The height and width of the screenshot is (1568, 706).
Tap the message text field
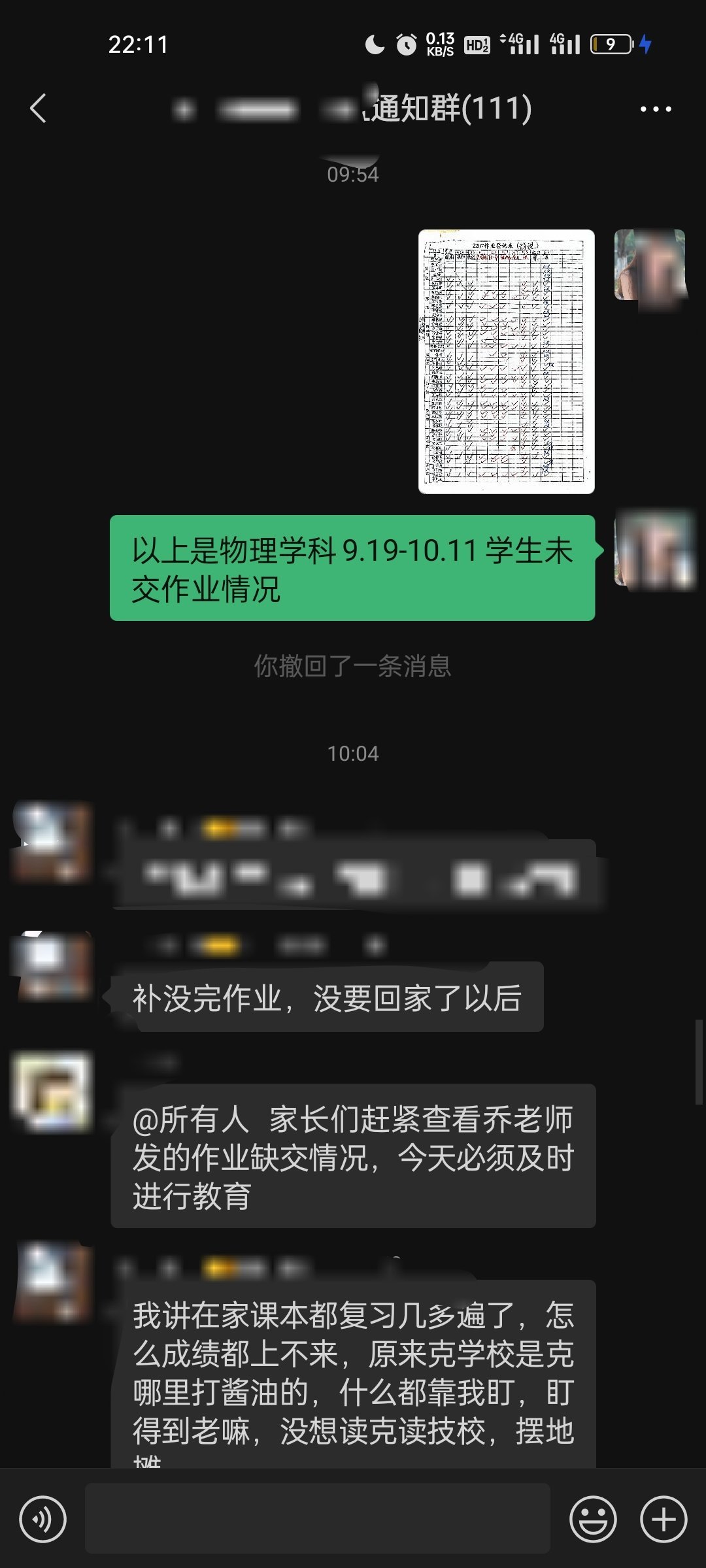(317, 1518)
